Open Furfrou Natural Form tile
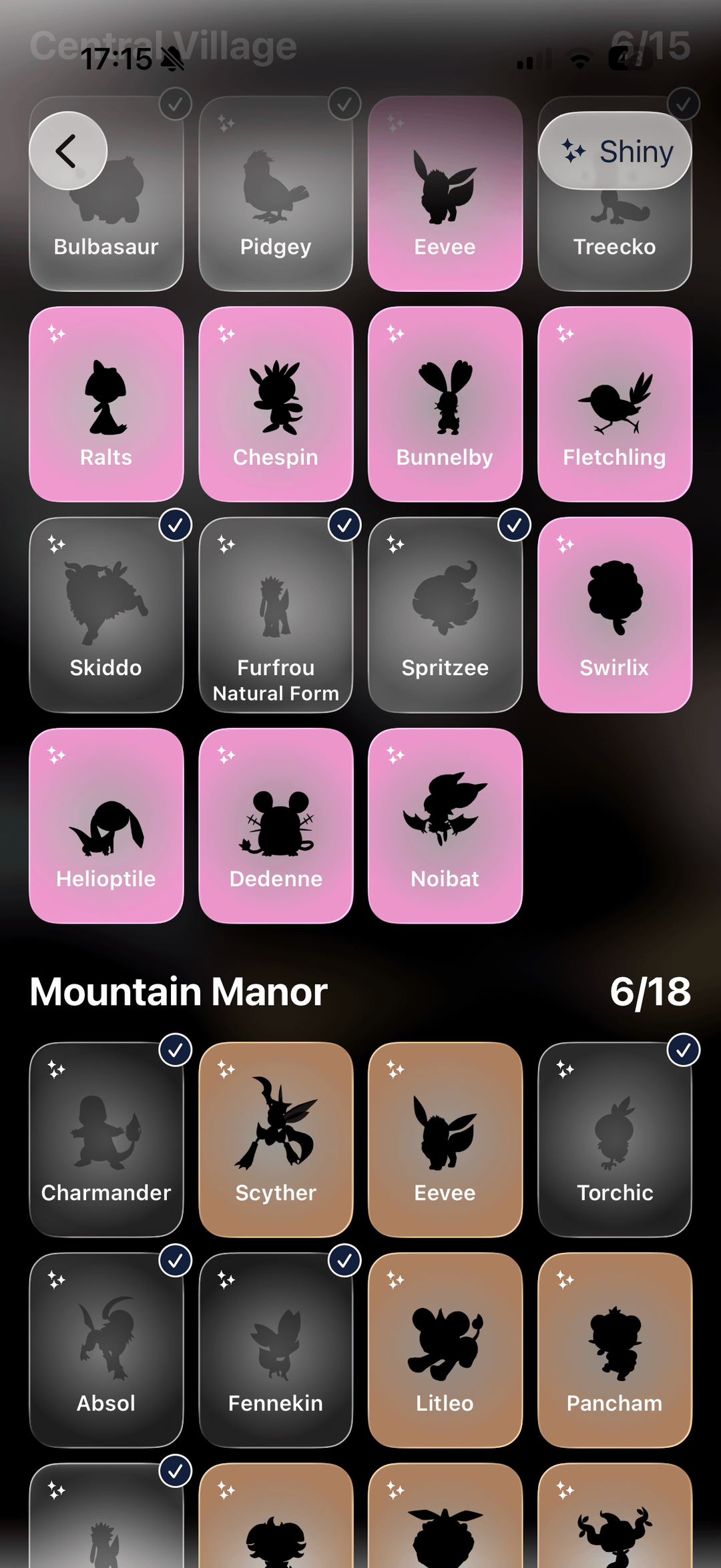 pos(276,615)
